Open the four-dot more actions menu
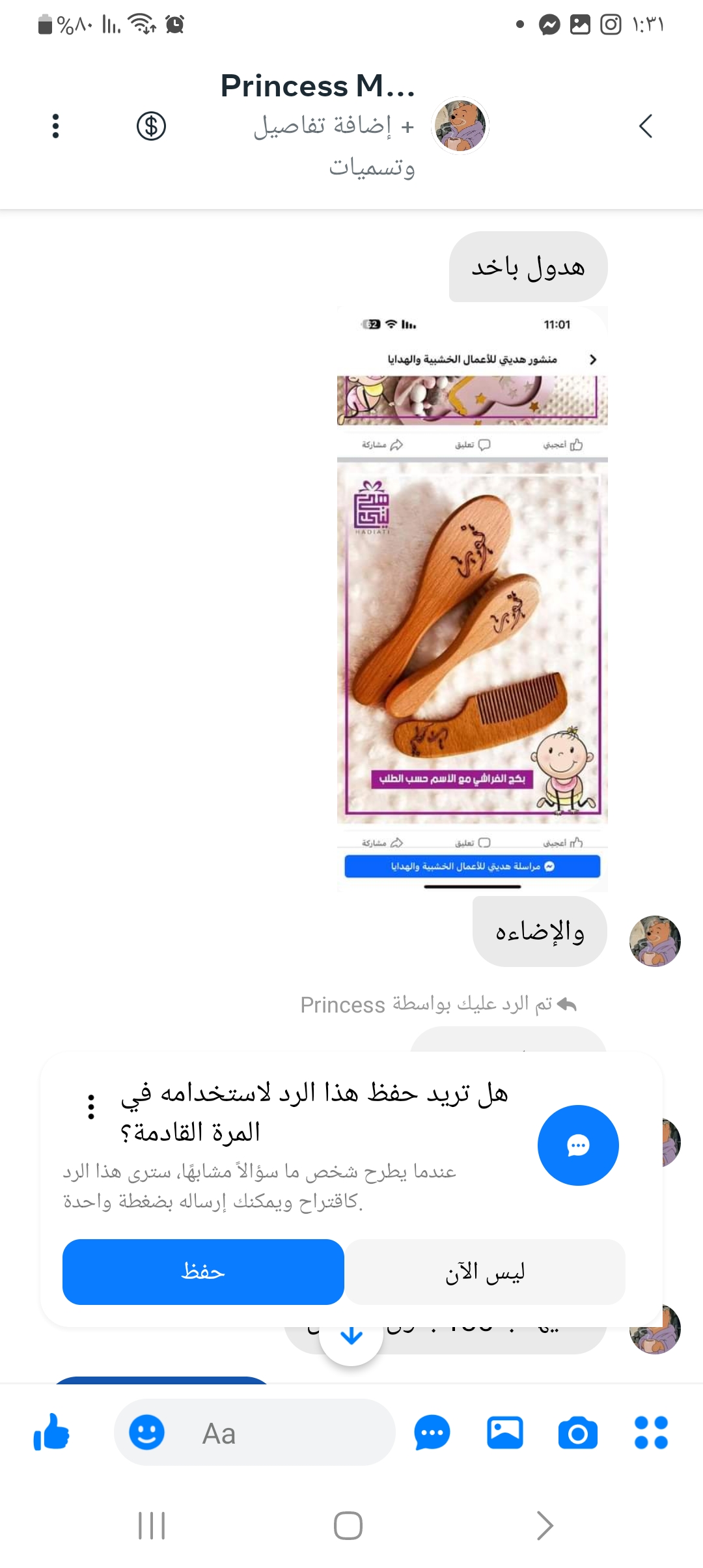The width and height of the screenshot is (703, 1568). pyautogui.click(x=651, y=1433)
